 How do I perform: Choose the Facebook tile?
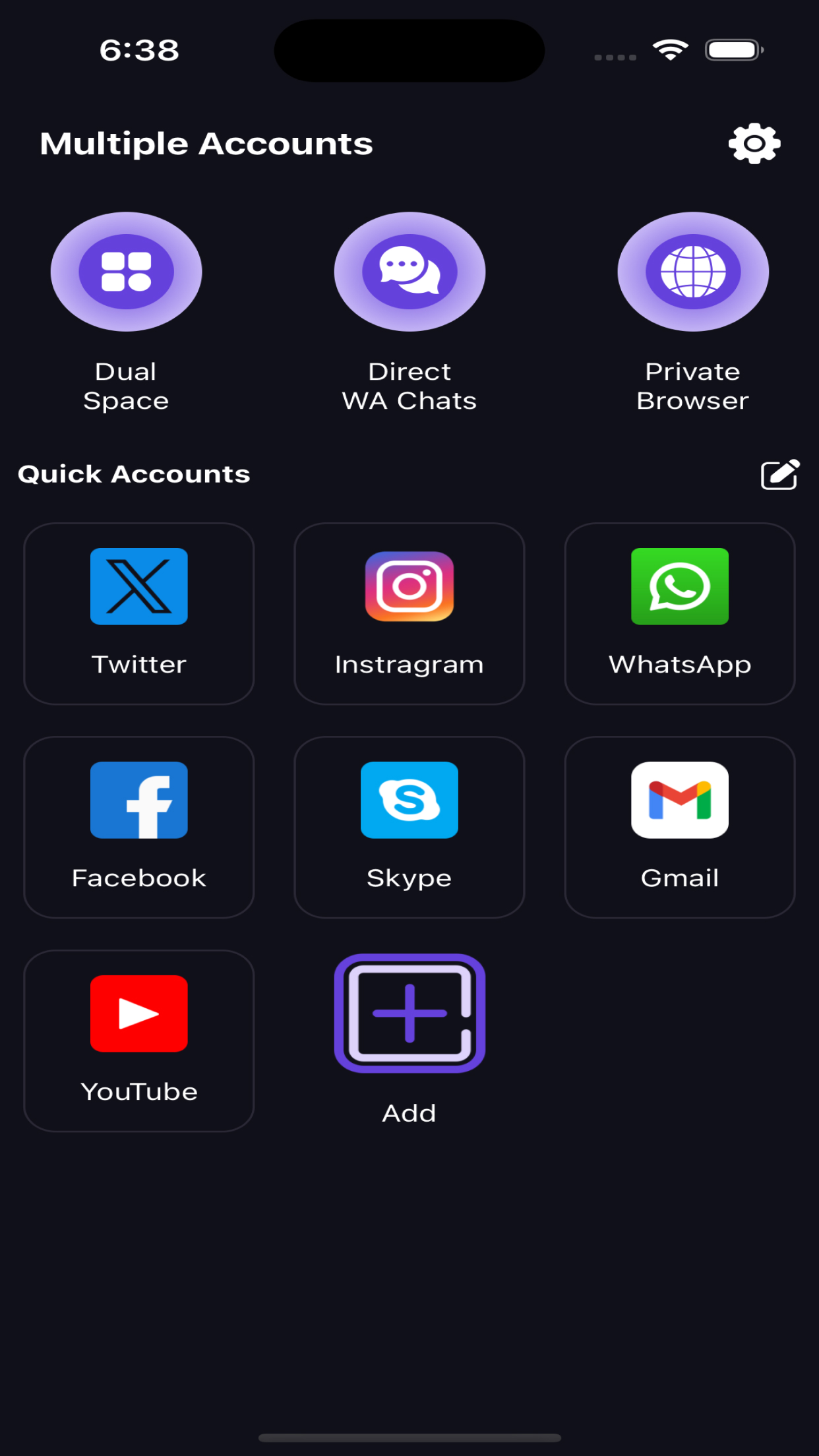point(139,828)
